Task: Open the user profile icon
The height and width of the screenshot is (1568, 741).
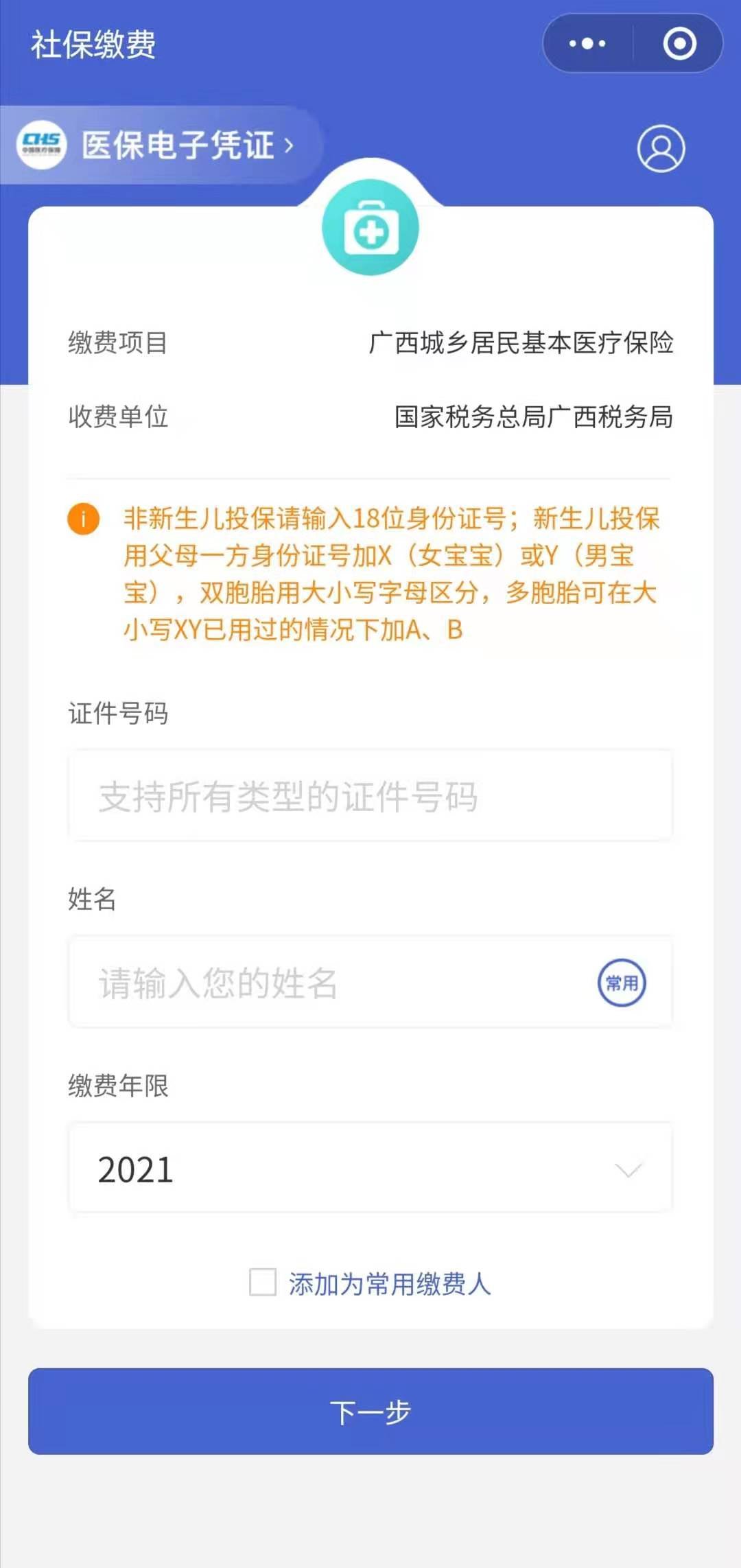Action: pyautogui.click(x=661, y=148)
